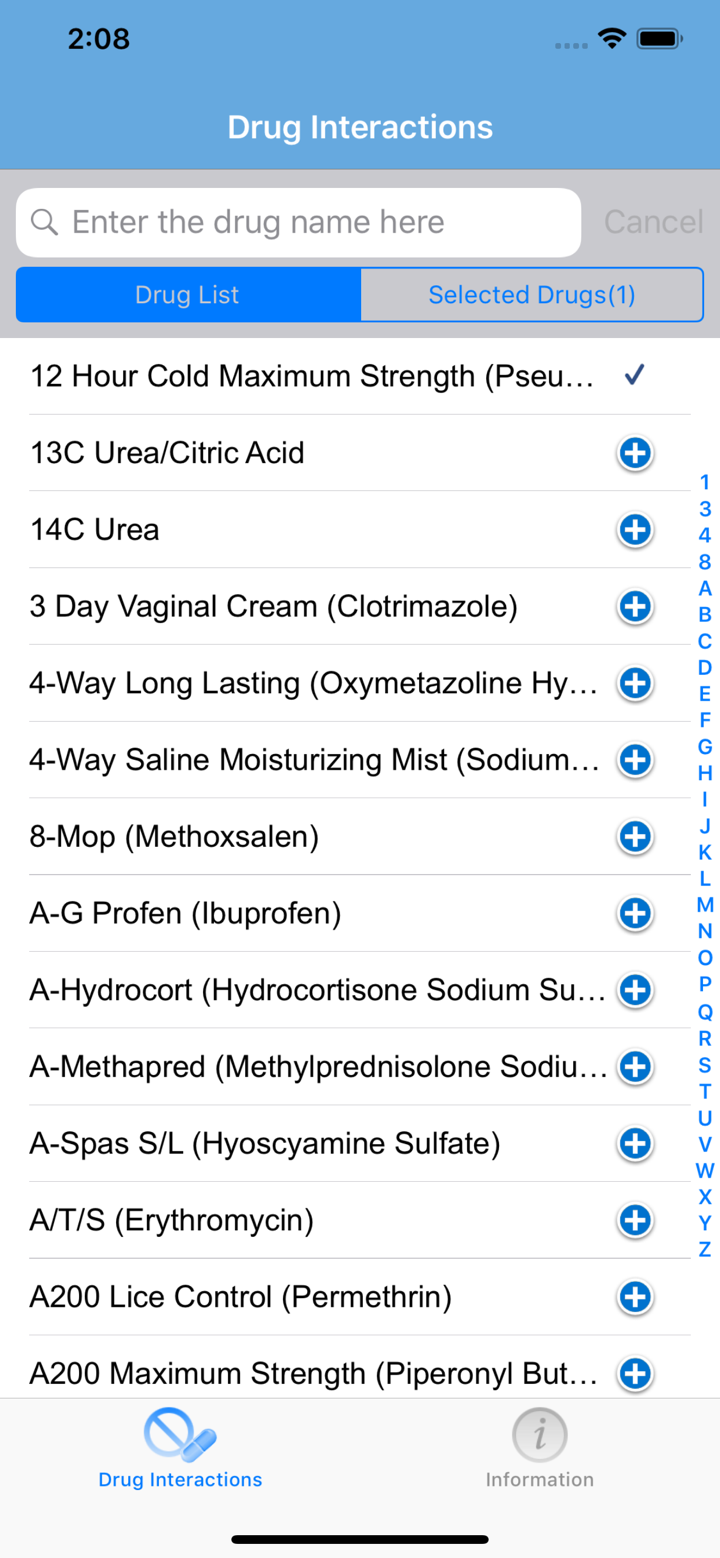Select the magnifying glass search icon

click(x=44, y=222)
